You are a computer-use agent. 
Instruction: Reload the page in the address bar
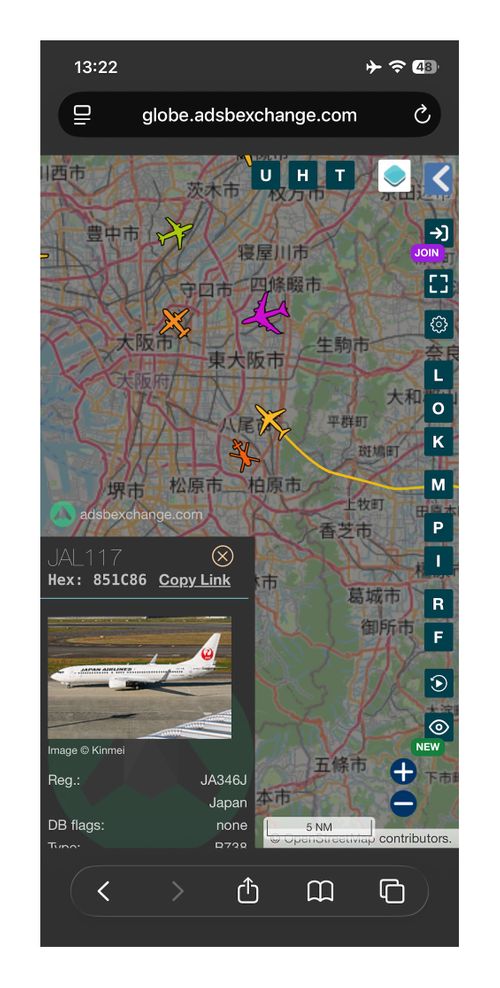point(422,115)
